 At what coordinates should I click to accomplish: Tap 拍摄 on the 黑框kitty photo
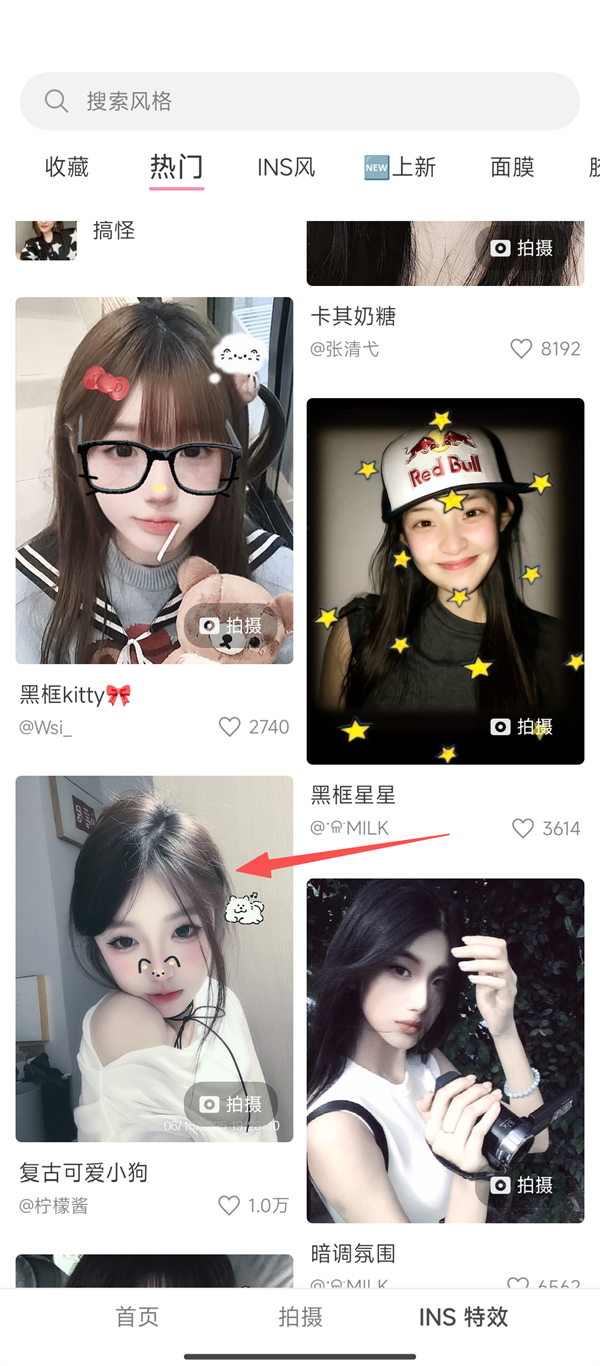click(231, 626)
